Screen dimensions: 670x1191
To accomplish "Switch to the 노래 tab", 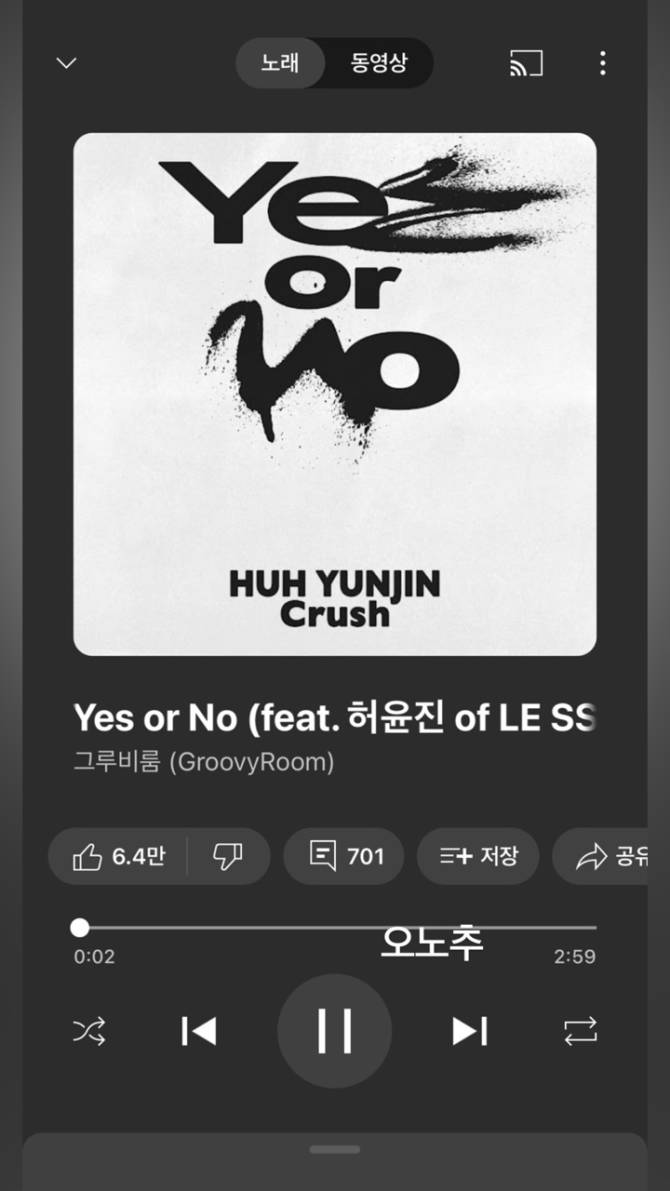I will pos(280,63).
